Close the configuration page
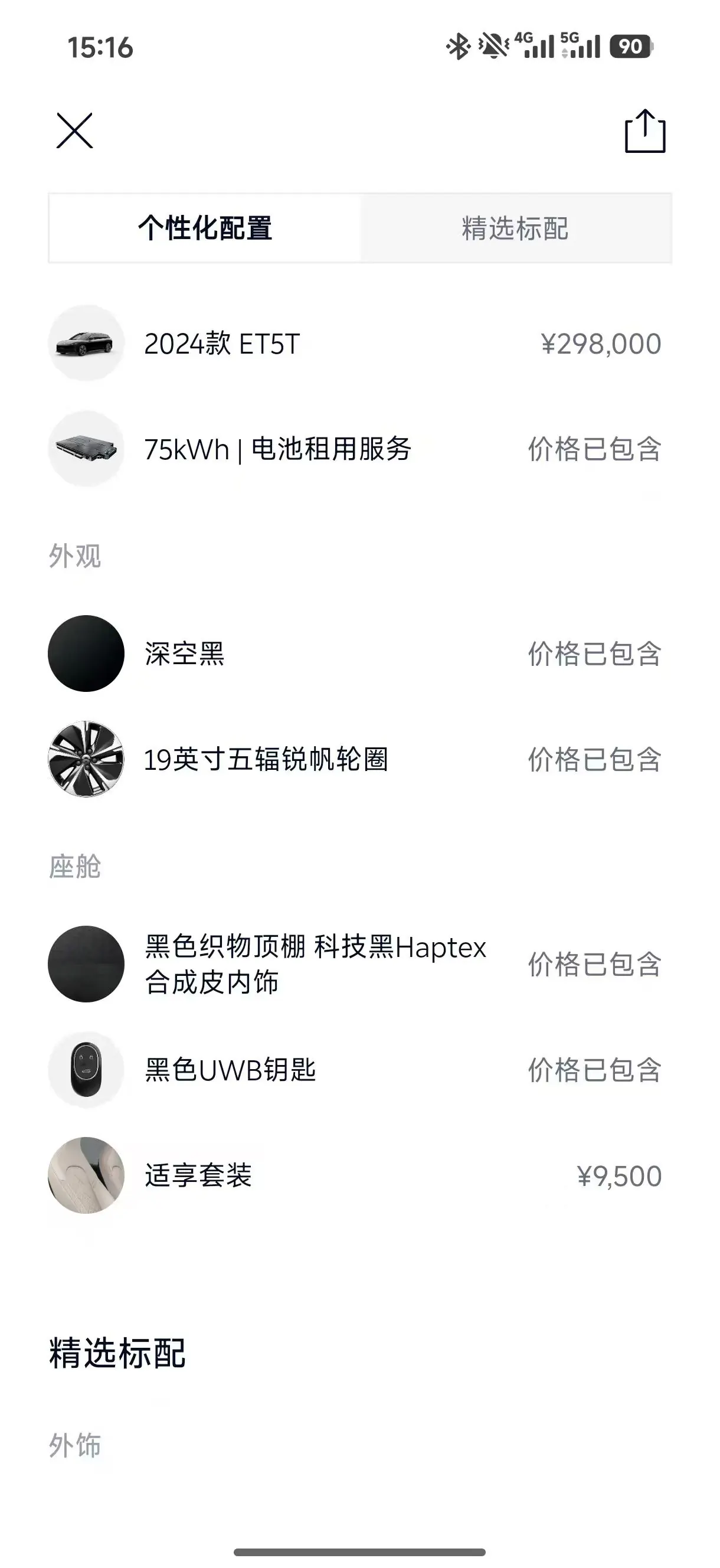This screenshot has width=720, height=1568. [74, 130]
